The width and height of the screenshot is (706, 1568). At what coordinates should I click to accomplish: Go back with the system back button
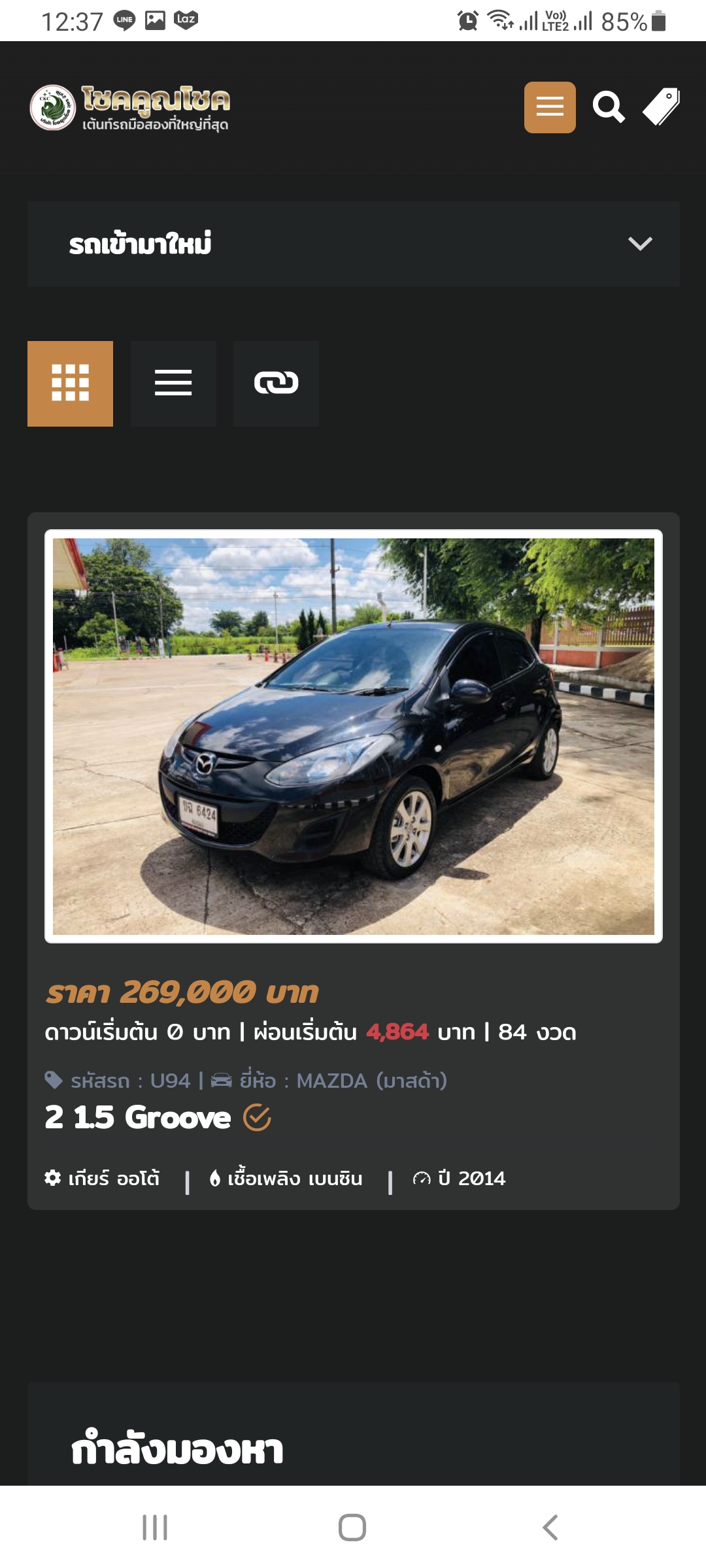(550, 1527)
